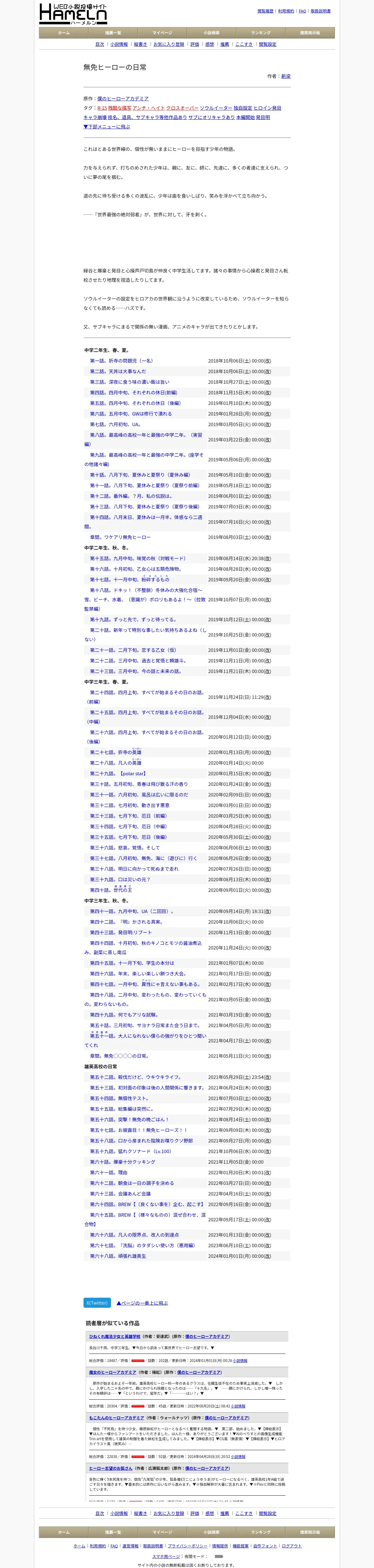The height and width of the screenshot is (1568, 374).
Task: Jump via ▼下部メニューに飛ぶ link
Action: [x=106, y=127]
